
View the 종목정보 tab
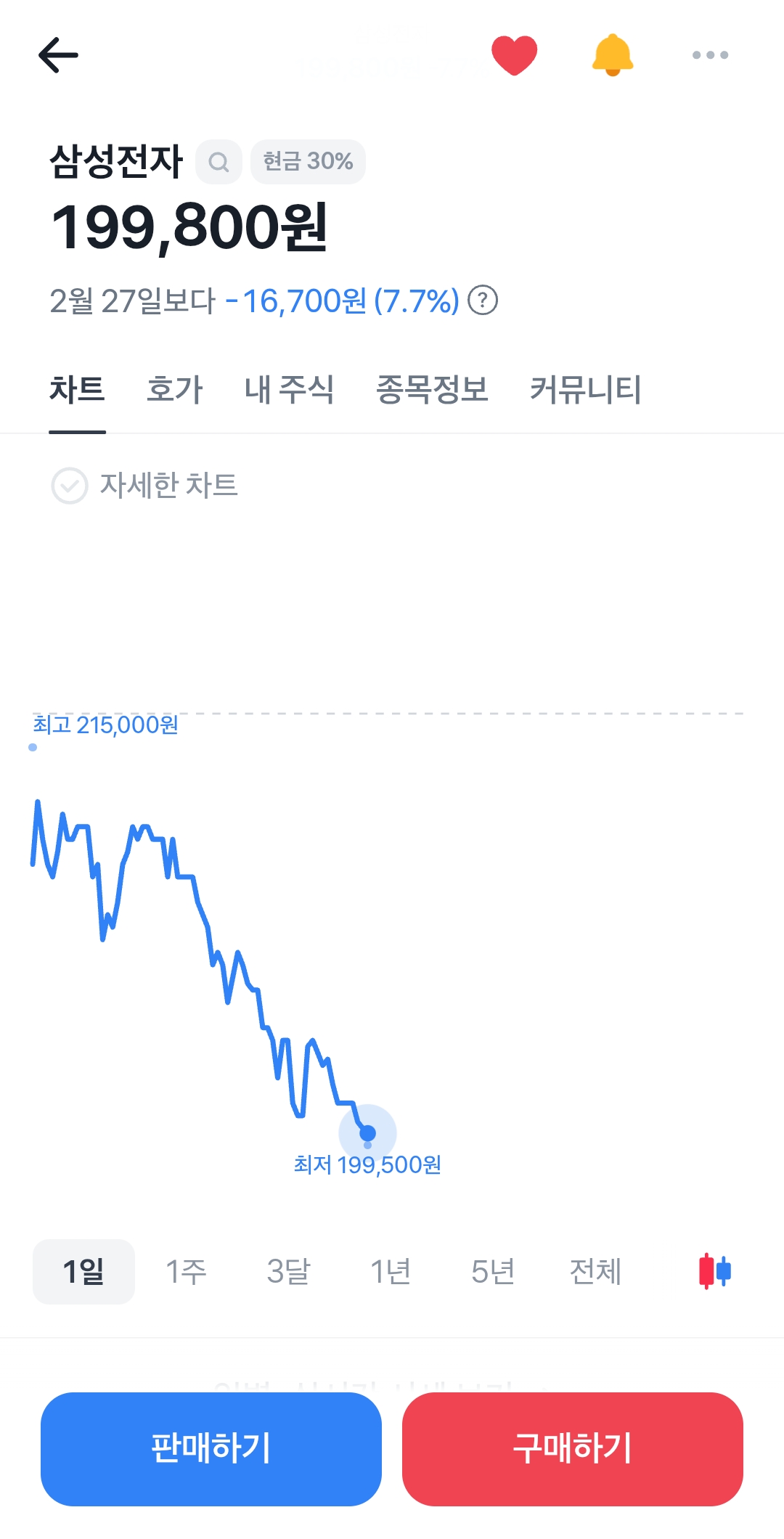432,390
